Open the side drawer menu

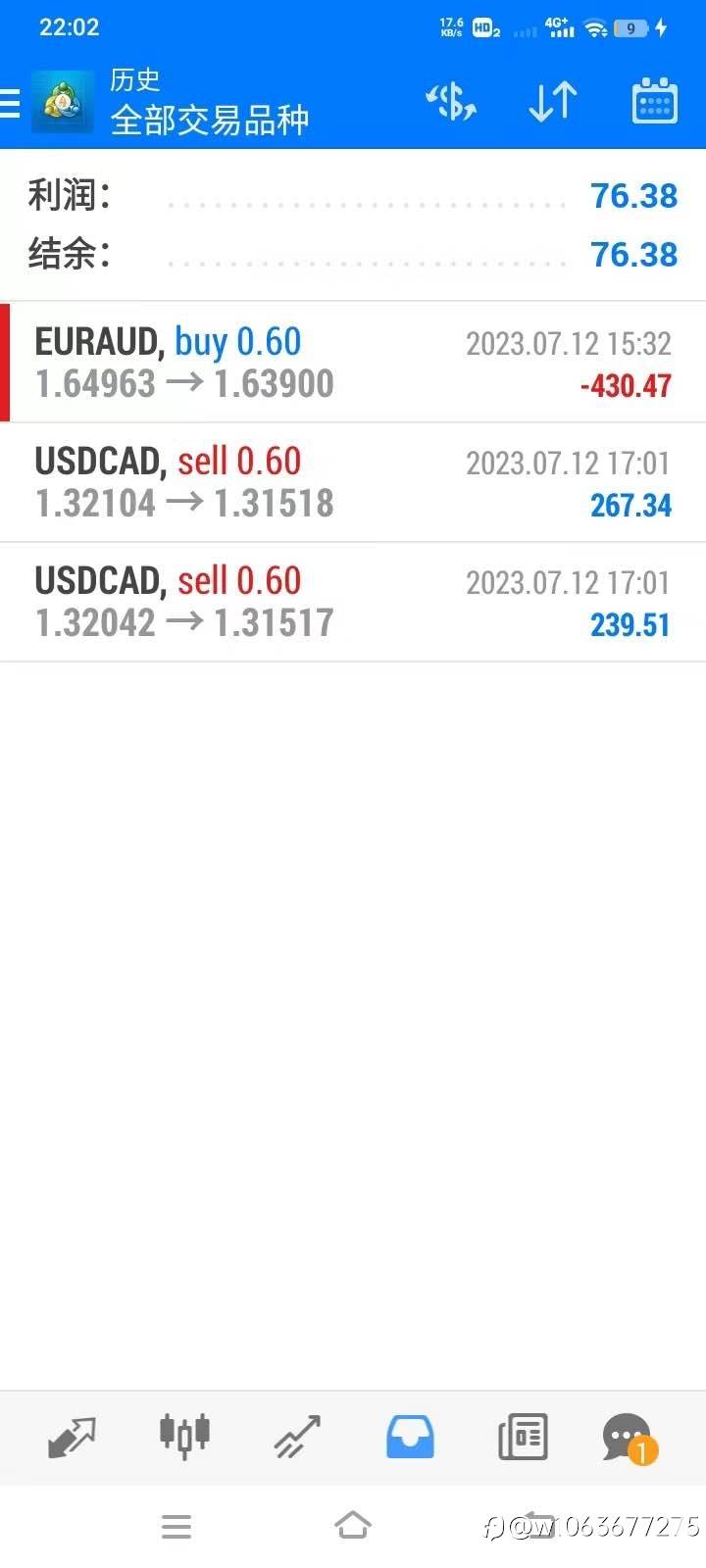point(12,103)
